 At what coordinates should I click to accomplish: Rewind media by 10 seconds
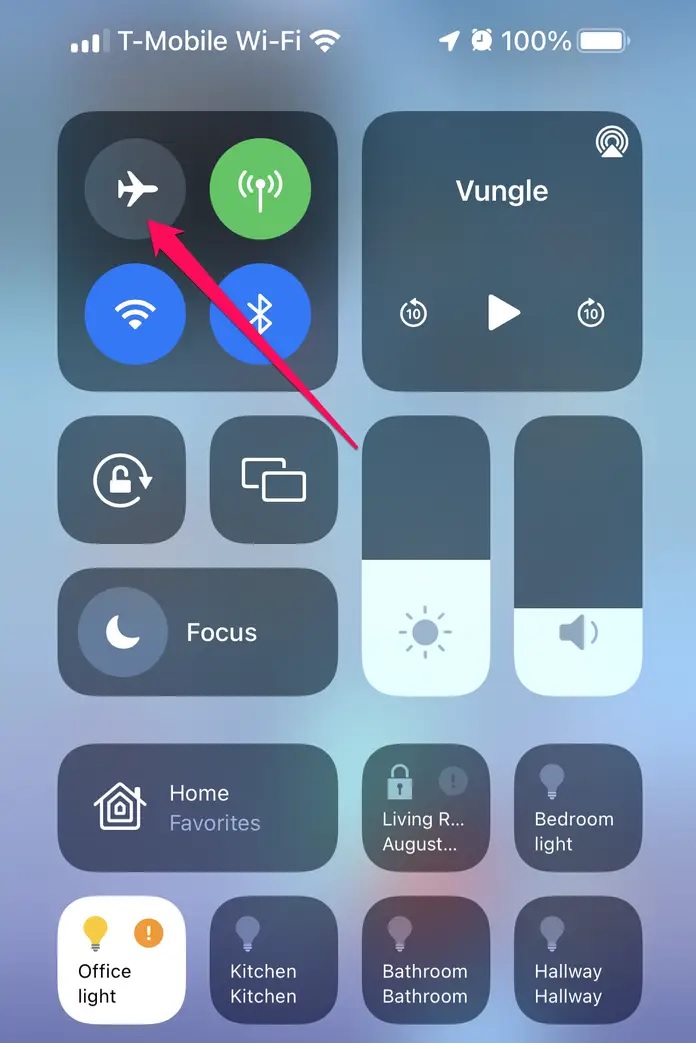(413, 313)
